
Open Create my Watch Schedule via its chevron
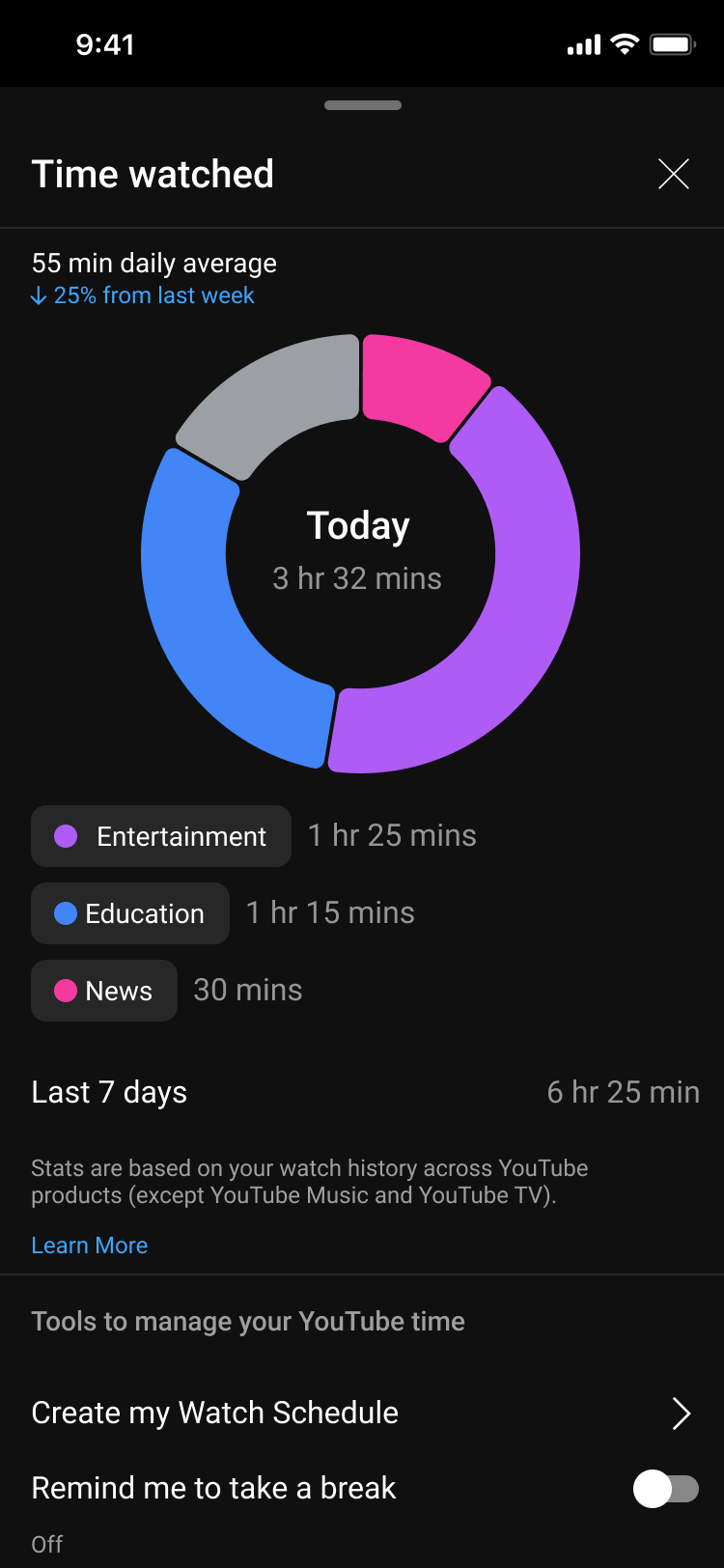tap(682, 1413)
